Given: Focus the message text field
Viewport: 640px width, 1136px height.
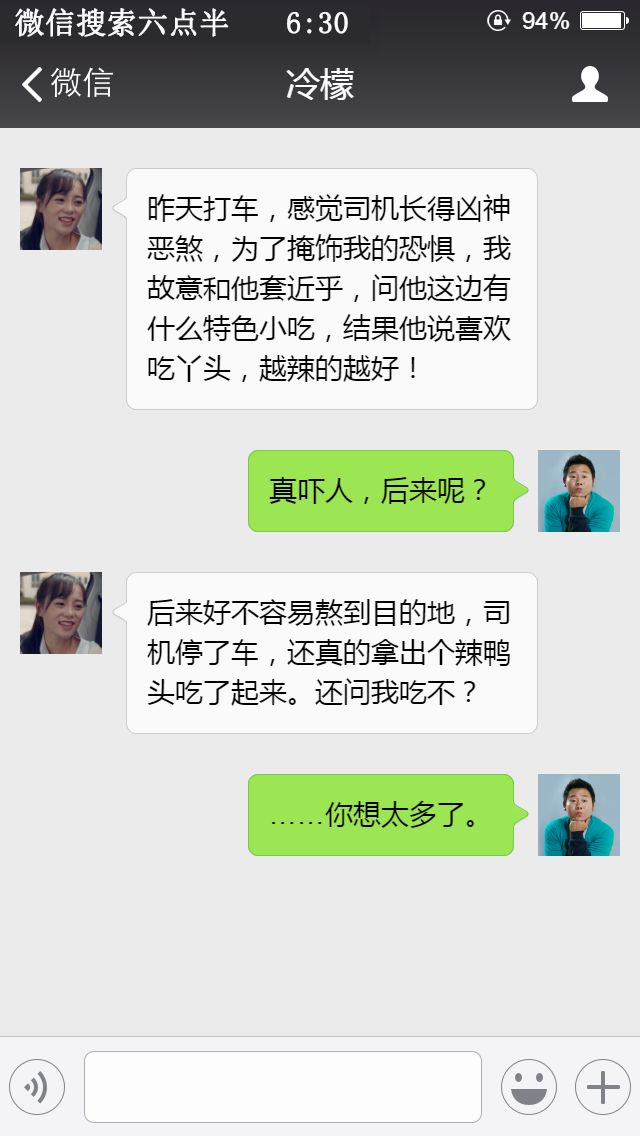Looking at the screenshot, I should [x=282, y=1087].
